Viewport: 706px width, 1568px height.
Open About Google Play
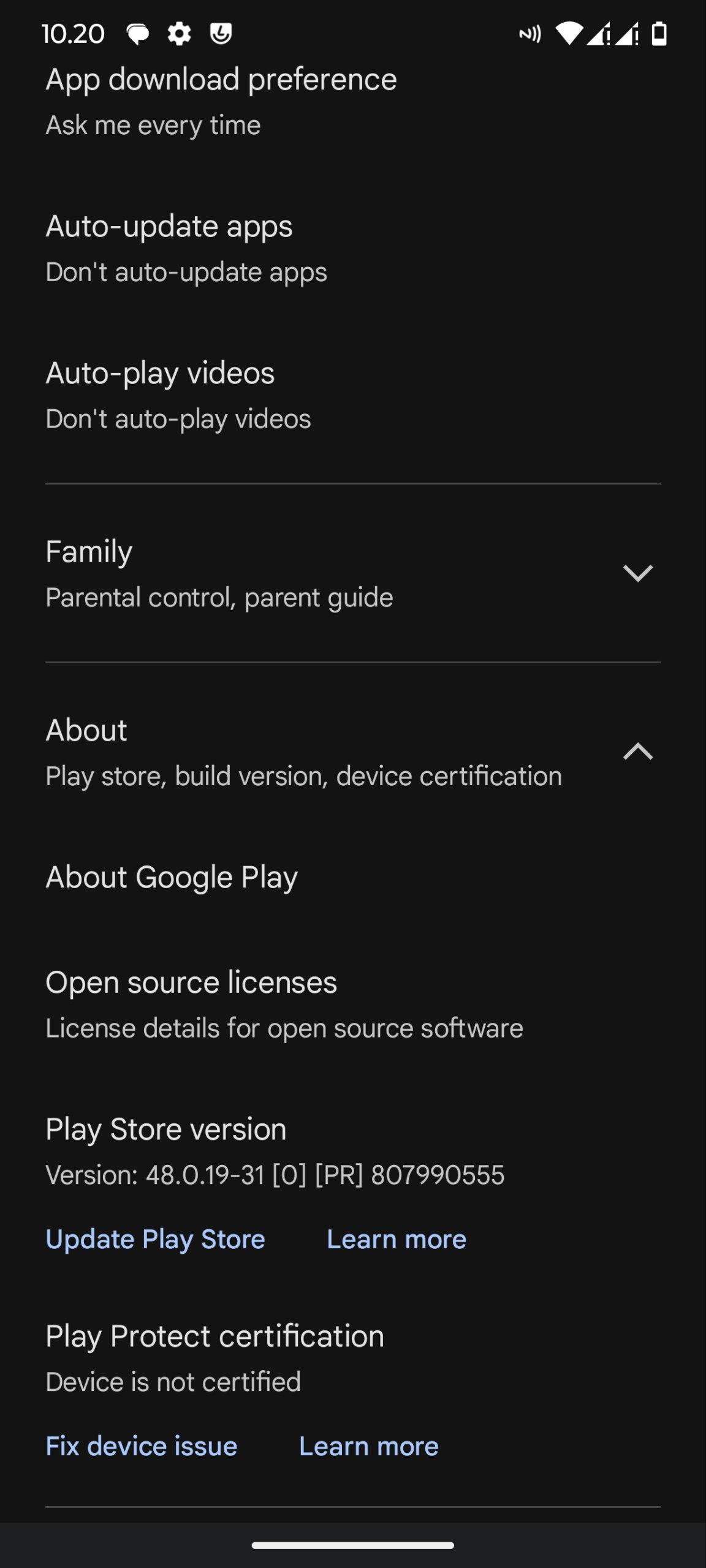coord(172,877)
